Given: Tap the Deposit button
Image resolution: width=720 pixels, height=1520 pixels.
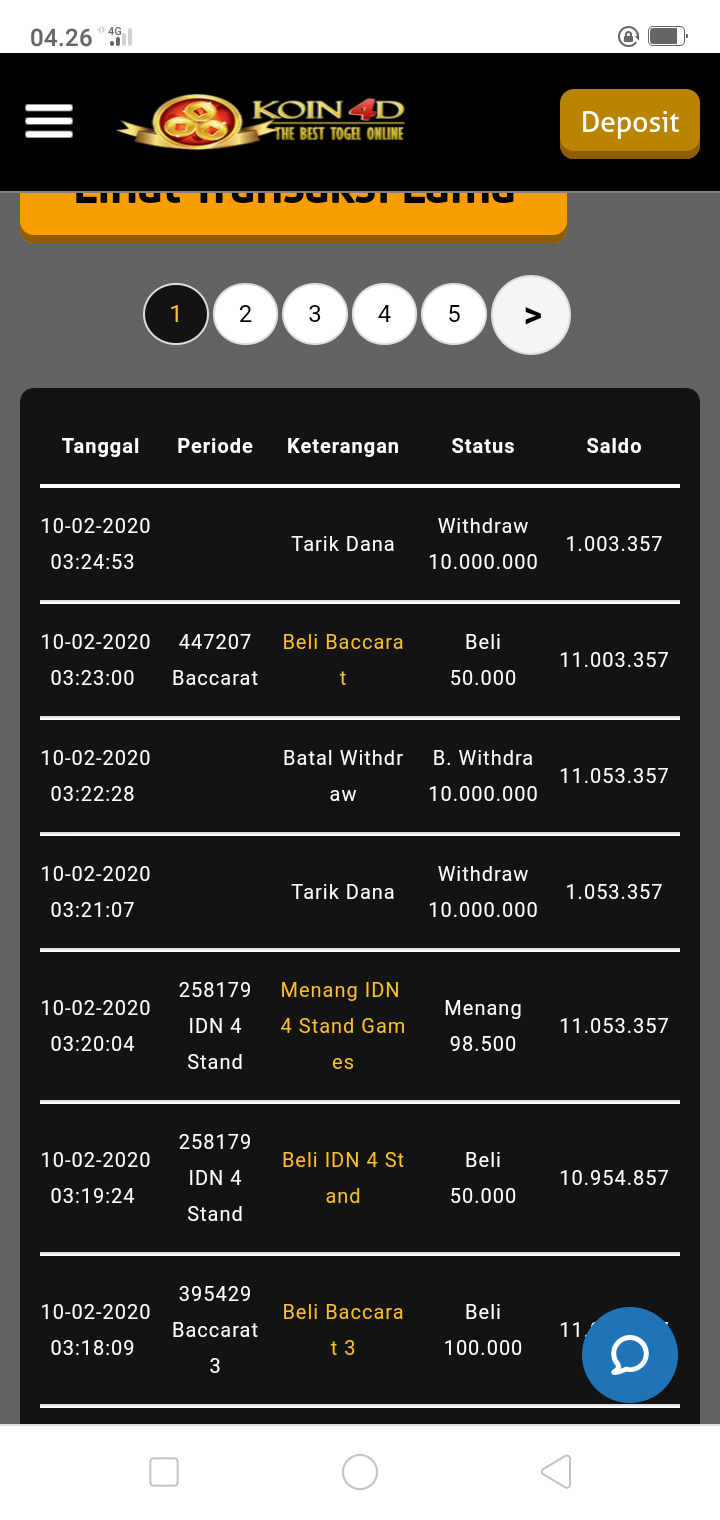Looking at the screenshot, I should pyautogui.click(x=629, y=122).
